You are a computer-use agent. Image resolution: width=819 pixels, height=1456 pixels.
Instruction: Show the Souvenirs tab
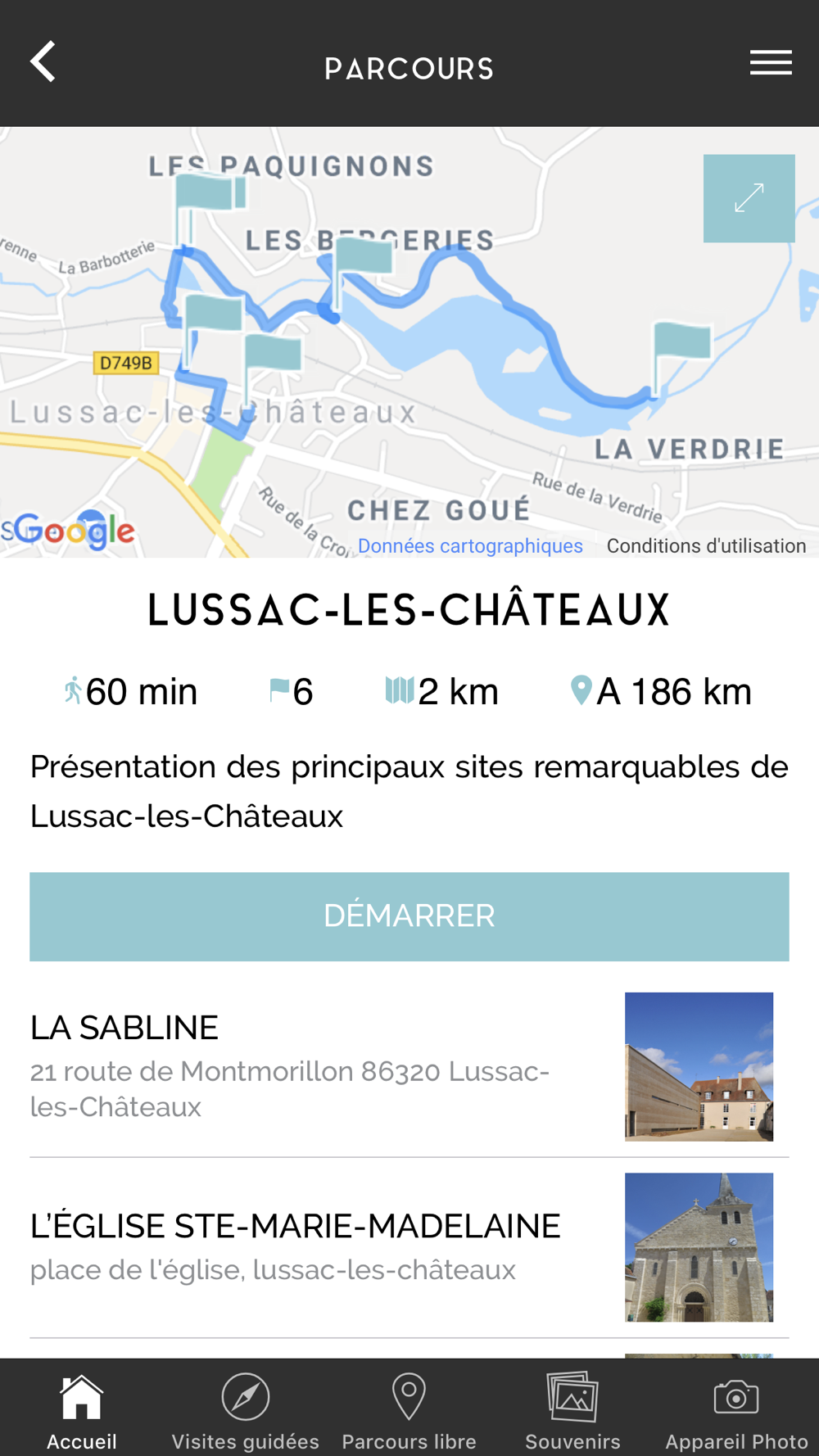pos(573,1410)
